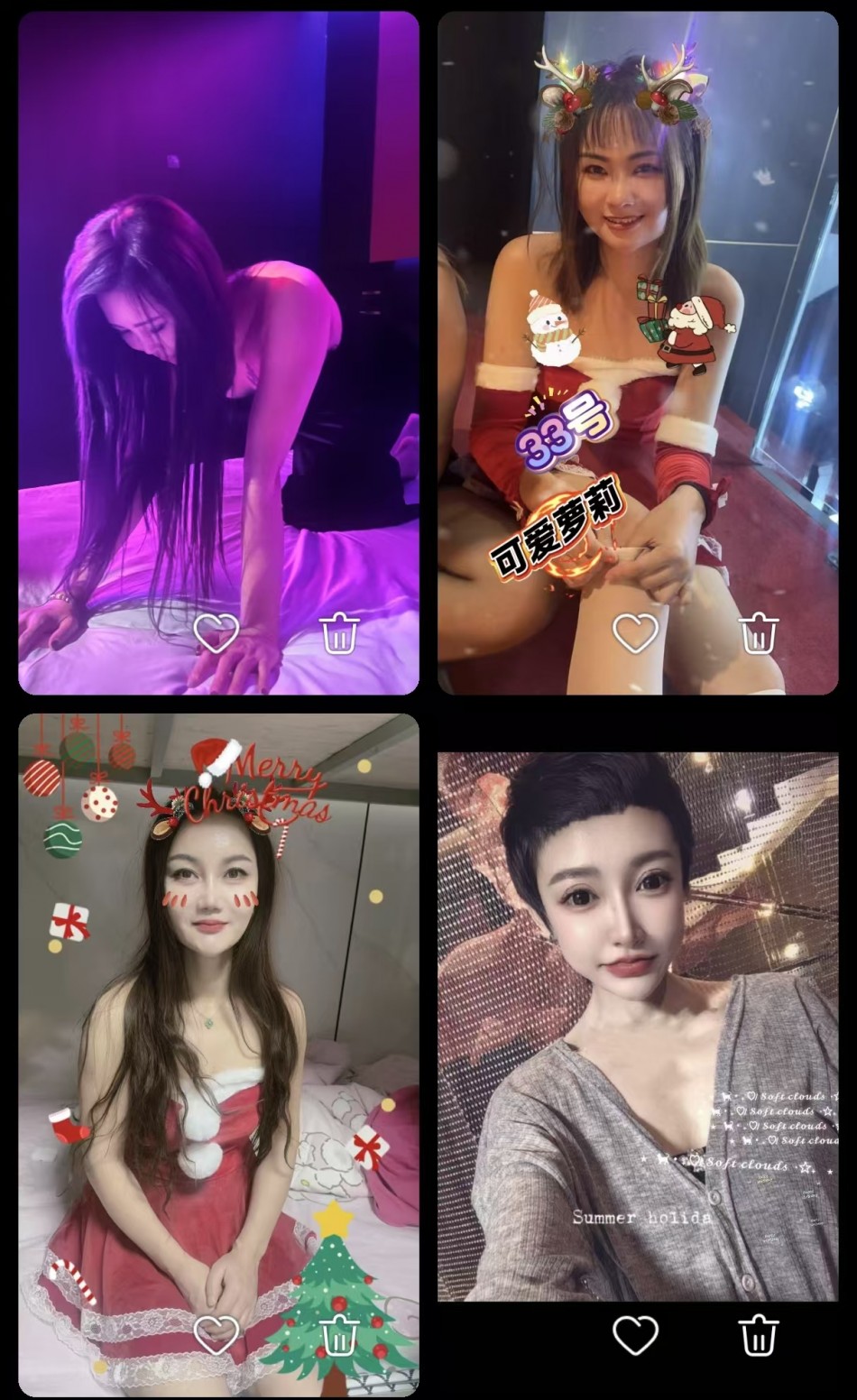Screen dimensions: 857x1400
Task: Like the Summer holiday selfie
Action: click(x=635, y=1334)
